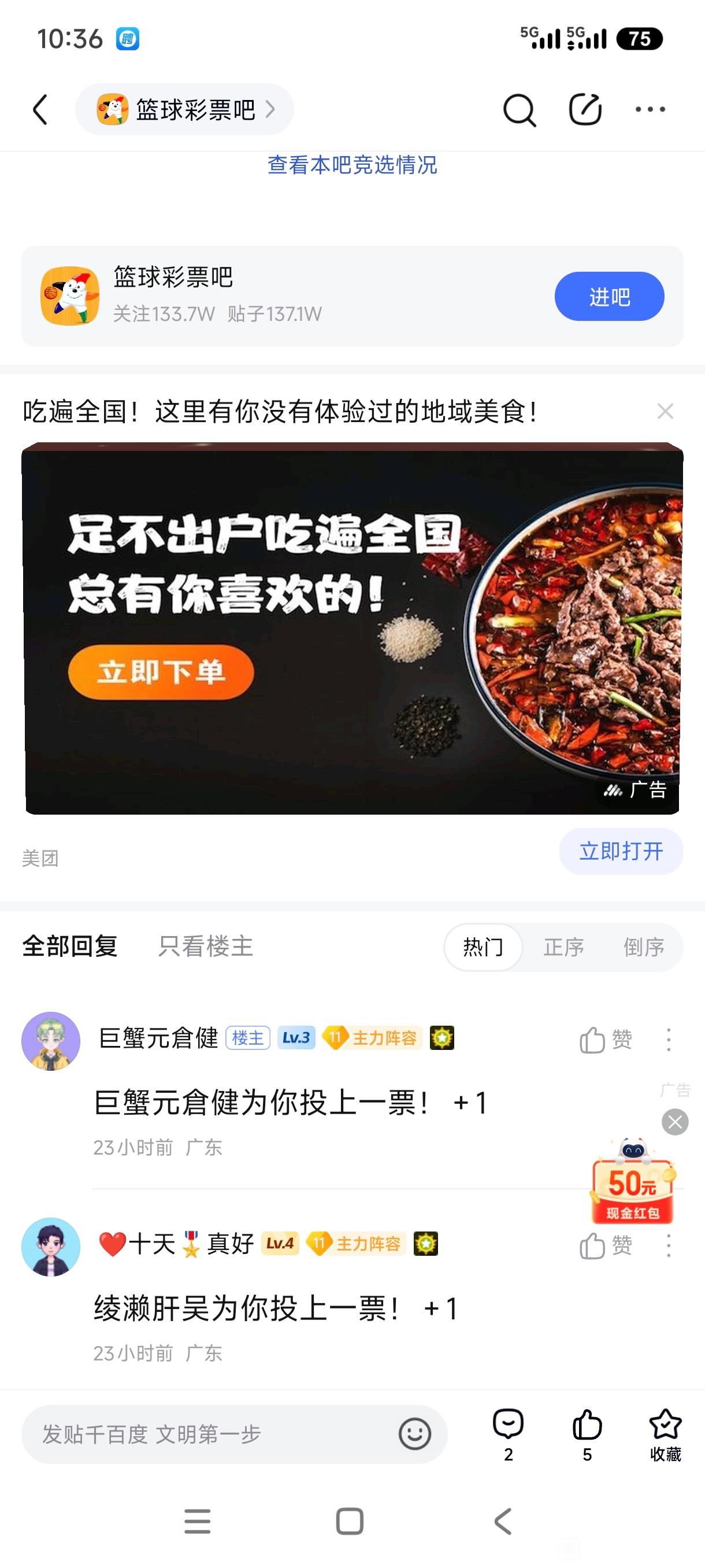
Task: Select the 倒序 sort option
Action: (644, 947)
